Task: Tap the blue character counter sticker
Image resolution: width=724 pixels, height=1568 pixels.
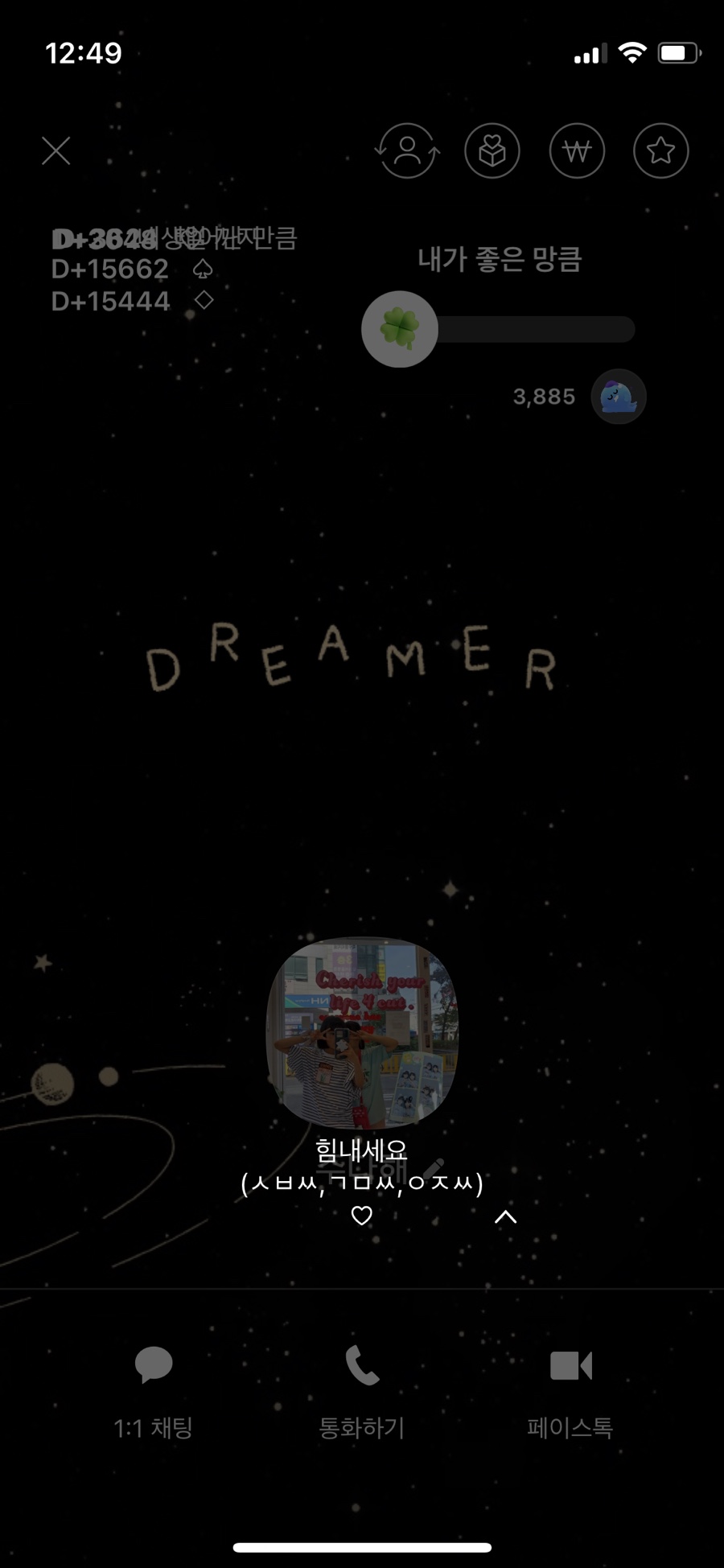Action: pos(619,397)
